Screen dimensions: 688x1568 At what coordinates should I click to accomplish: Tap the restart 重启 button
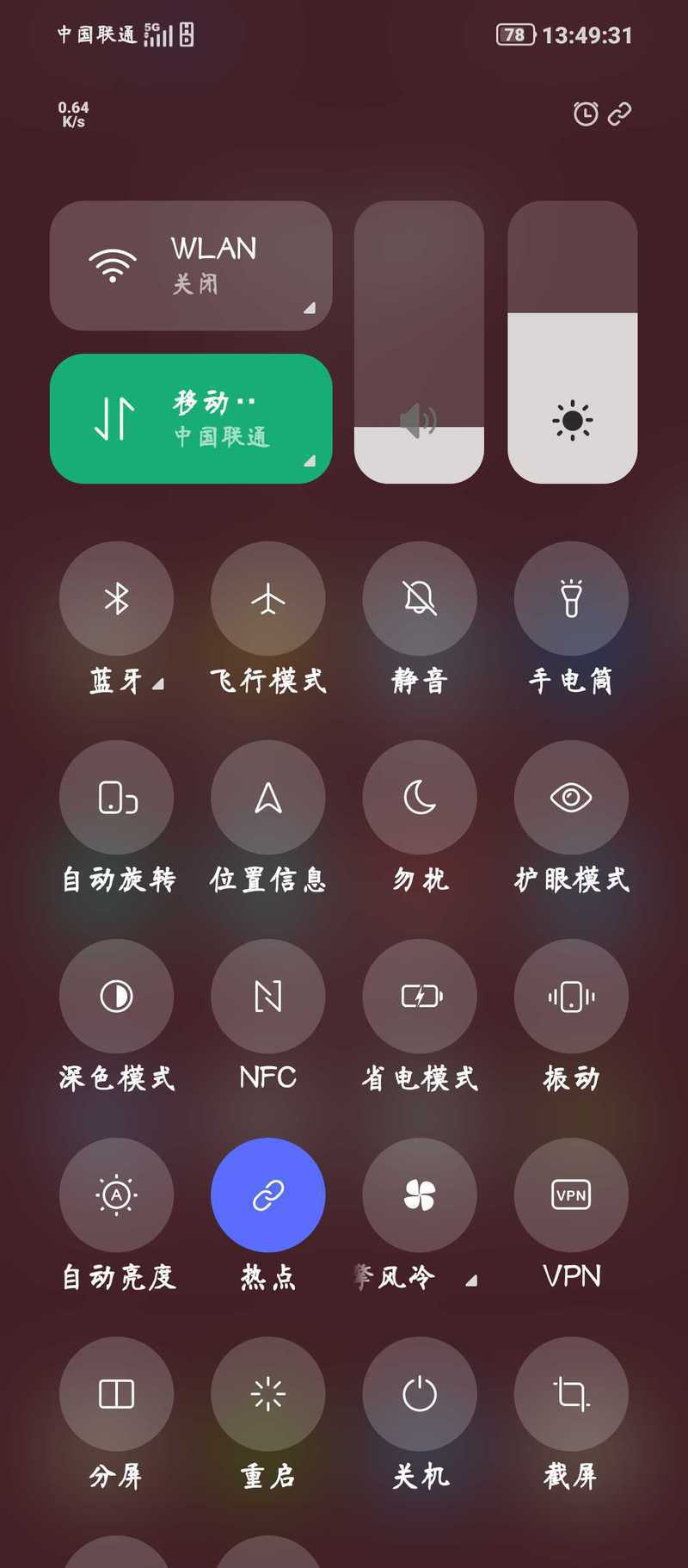click(x=267, y=1393)
